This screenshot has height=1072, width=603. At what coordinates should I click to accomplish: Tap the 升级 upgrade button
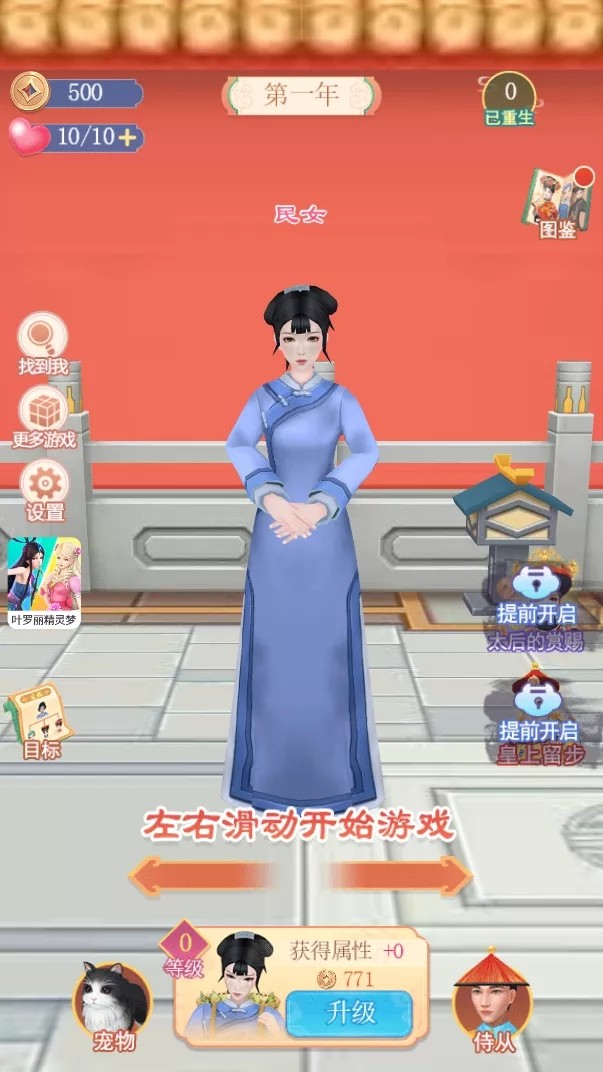(349, 1012)
